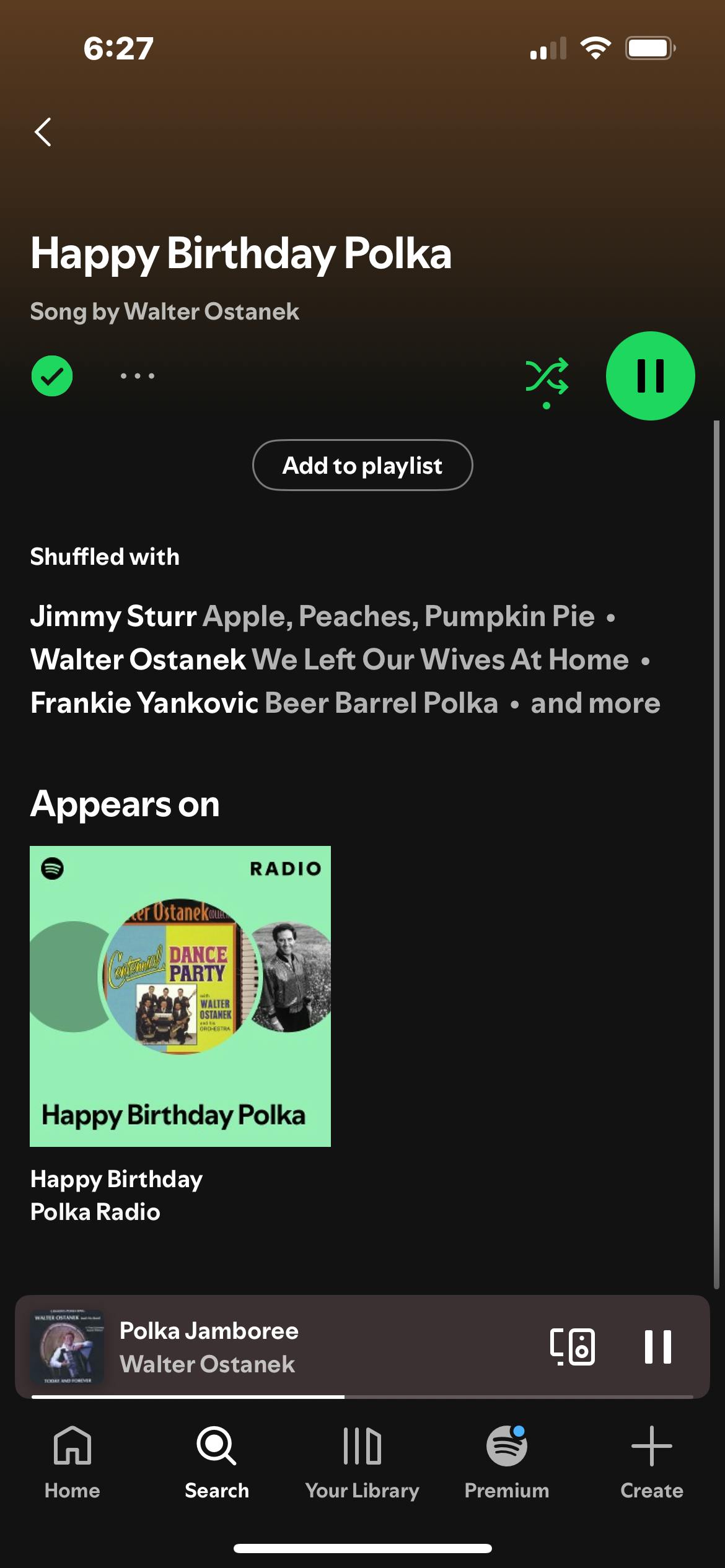This screenshot has width=725, height=1568.
Task: Toggle the shuffle mode icon
Action: tap(547, 377)
